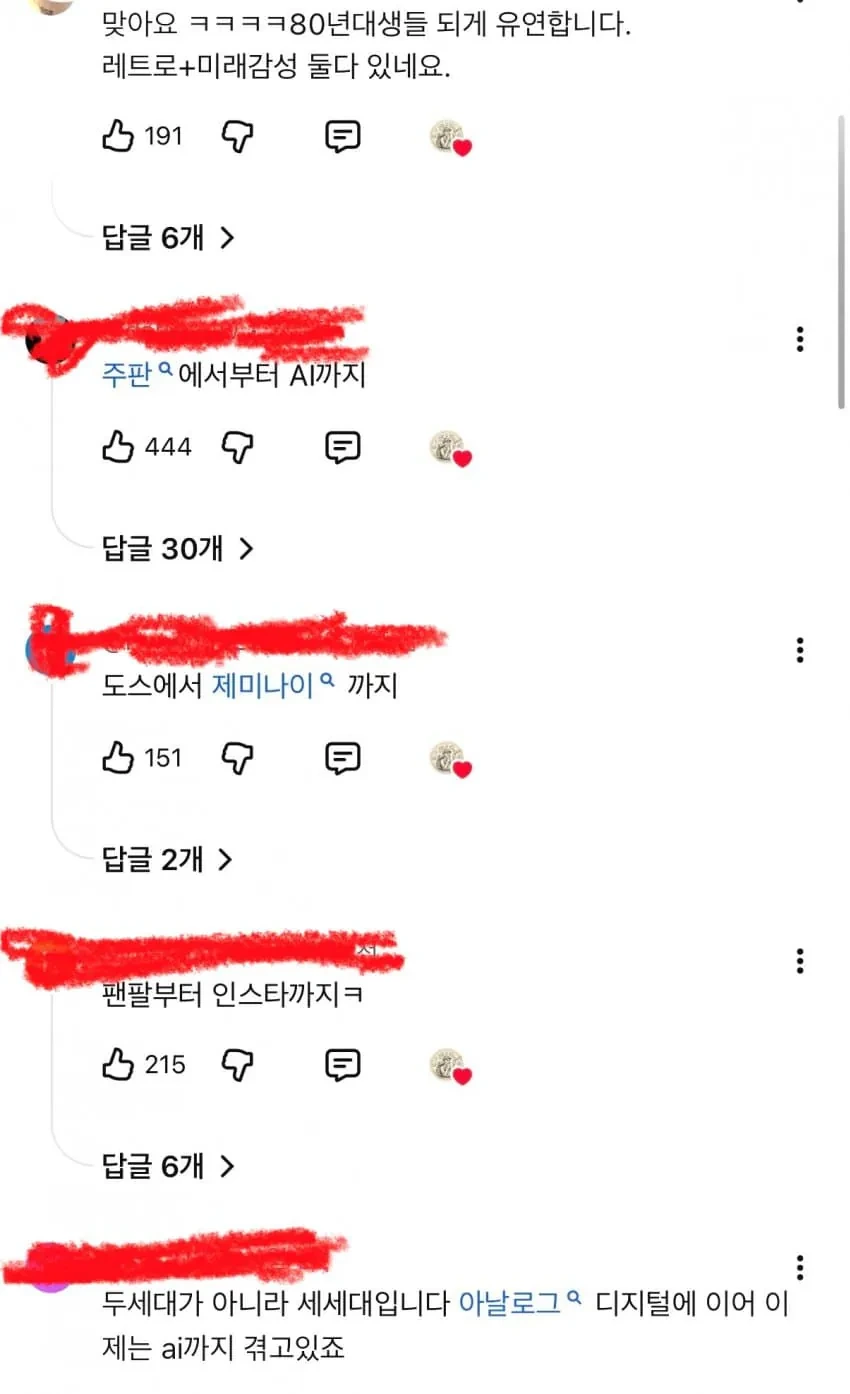Reply to the 주판에서부터 AI까지 comment

coord(343,446)
